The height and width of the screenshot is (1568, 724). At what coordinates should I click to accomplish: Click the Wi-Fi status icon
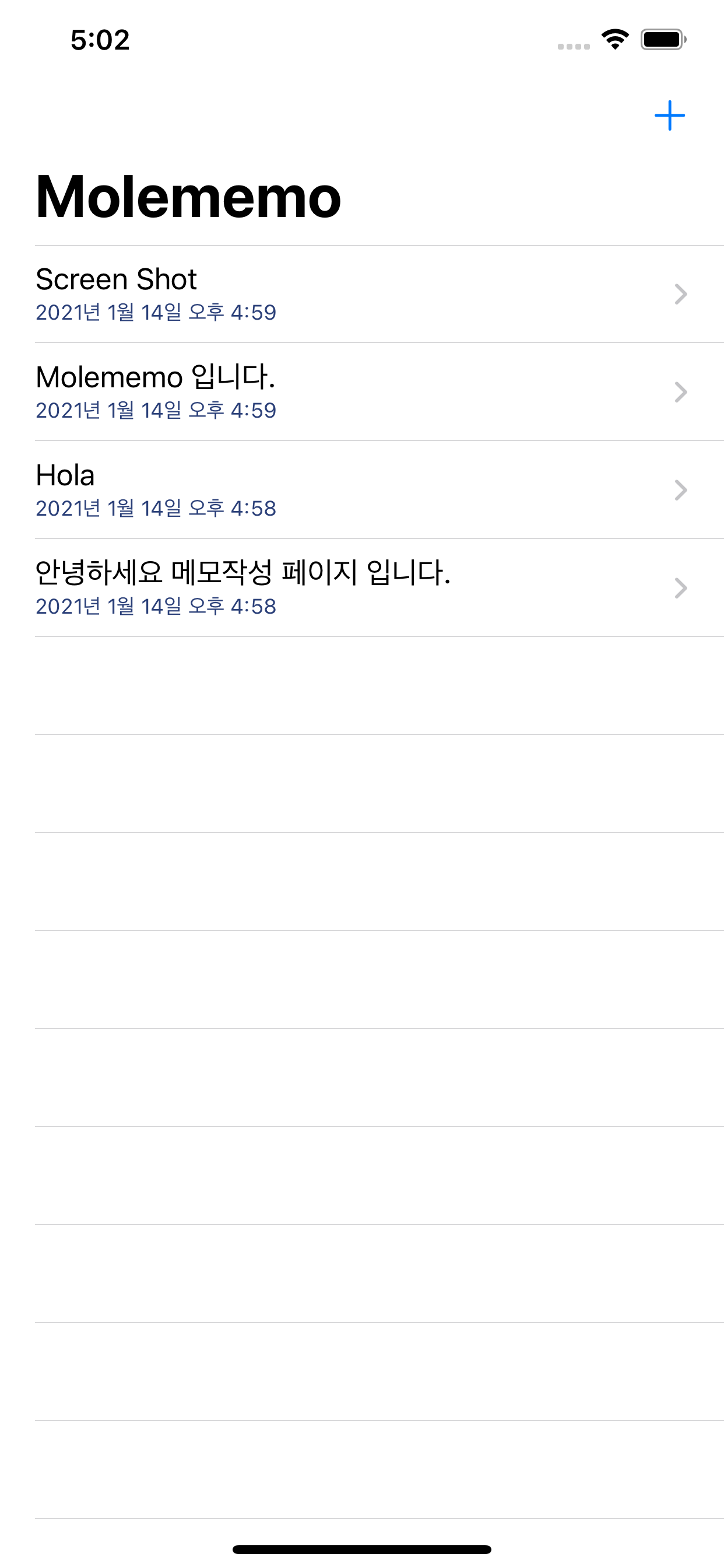coord(614,38)
